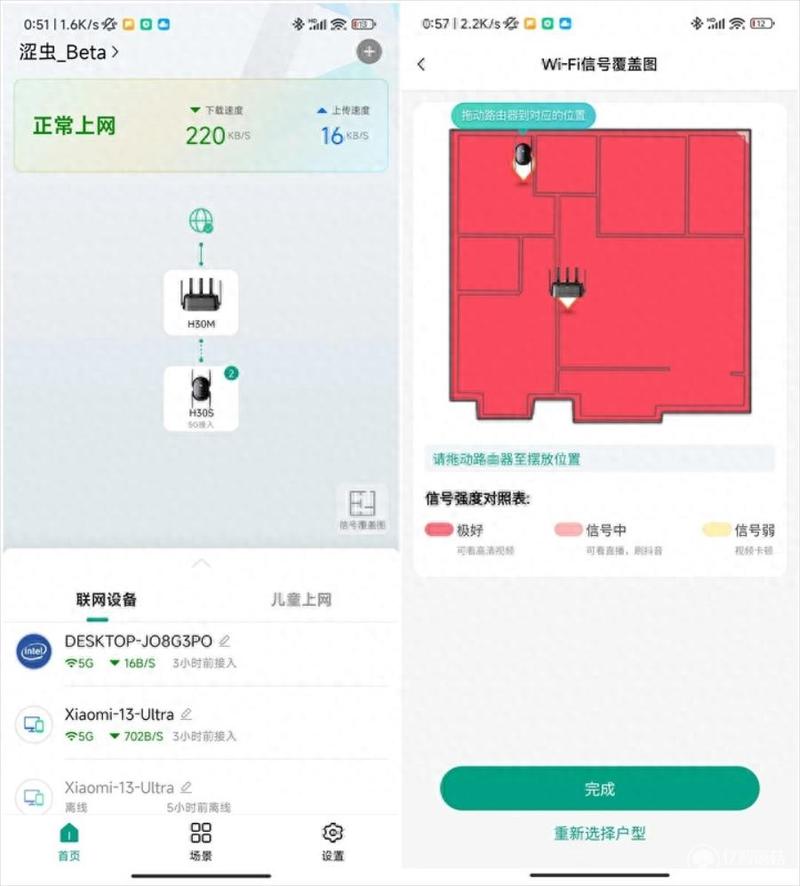Edit the name of DESKTOP-JO8G3PO

click(224, 641)
